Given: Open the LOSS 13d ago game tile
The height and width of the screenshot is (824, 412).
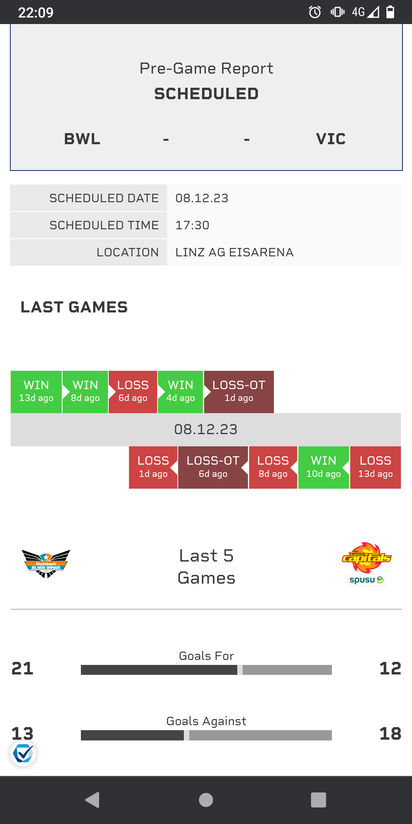Looking at the screenshot, I should point(376,467).
